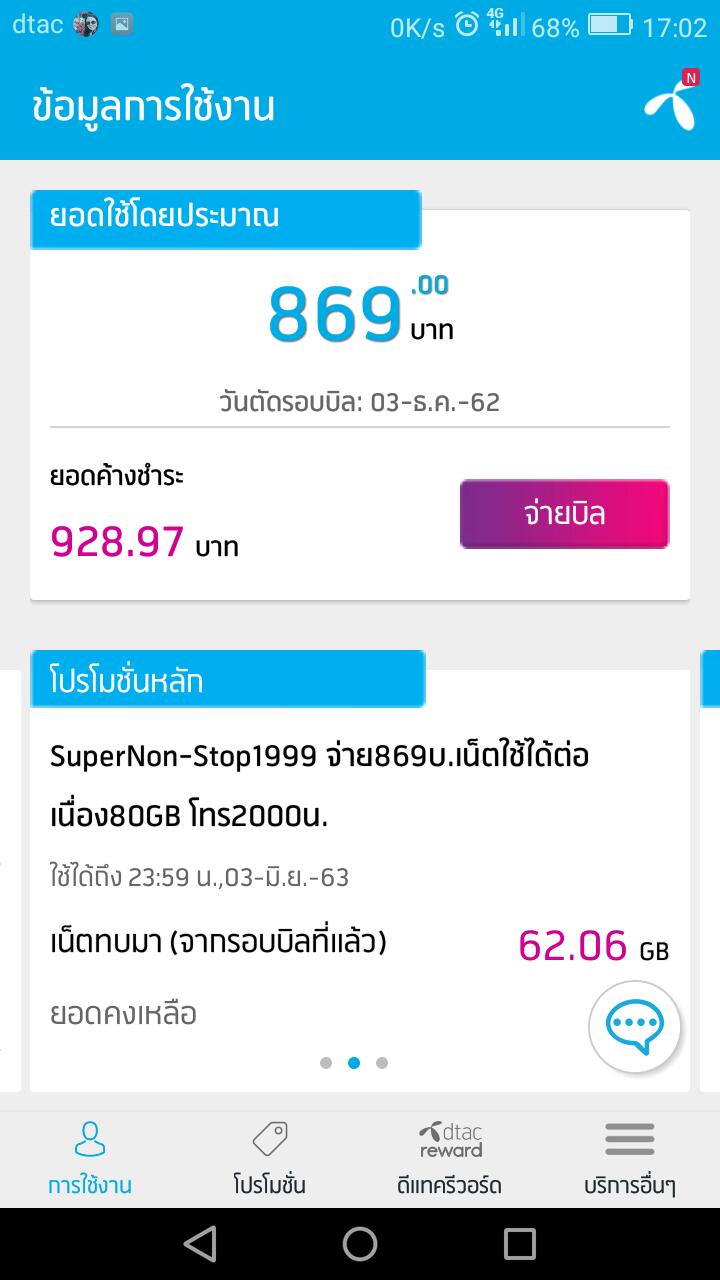Open the ดีแทครีวอร์ด dtac reward tab
Screen dimensions: 720x1280
click(x=449, y=1158)
